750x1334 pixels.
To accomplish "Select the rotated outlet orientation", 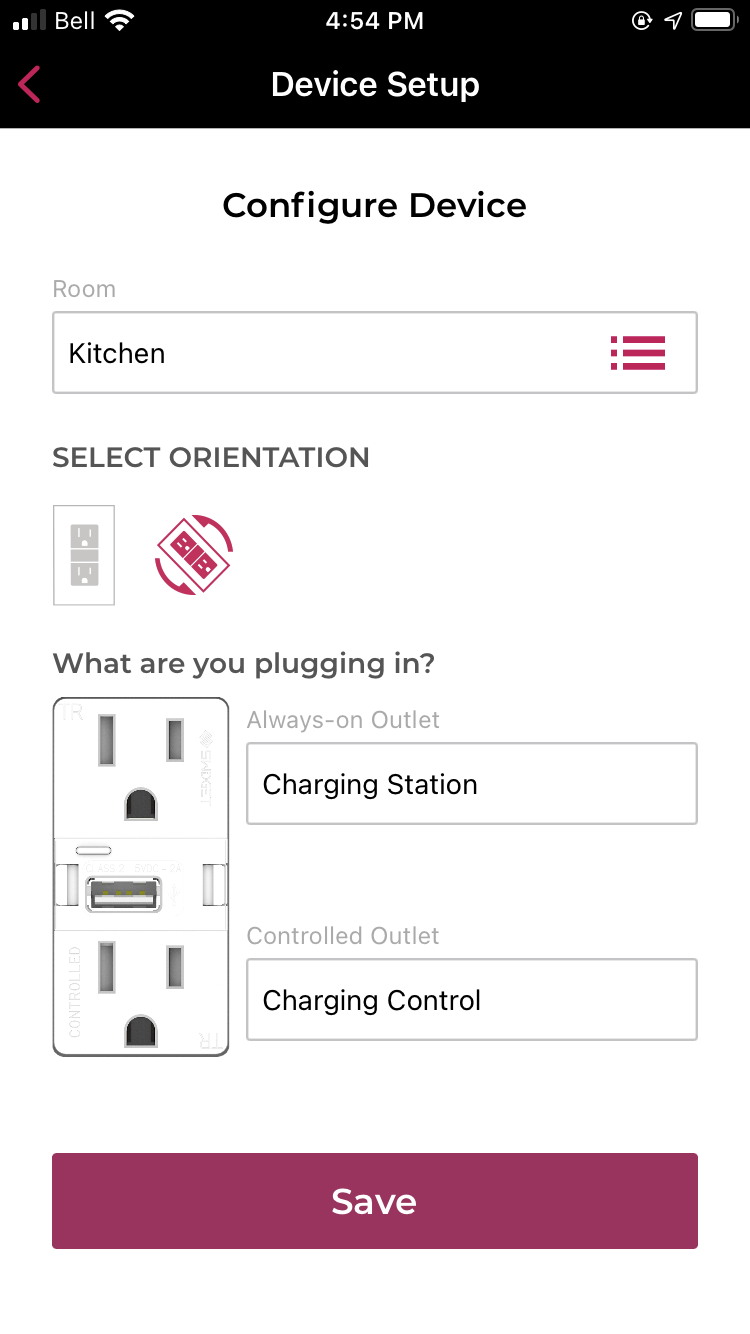I will coord(194,555).
